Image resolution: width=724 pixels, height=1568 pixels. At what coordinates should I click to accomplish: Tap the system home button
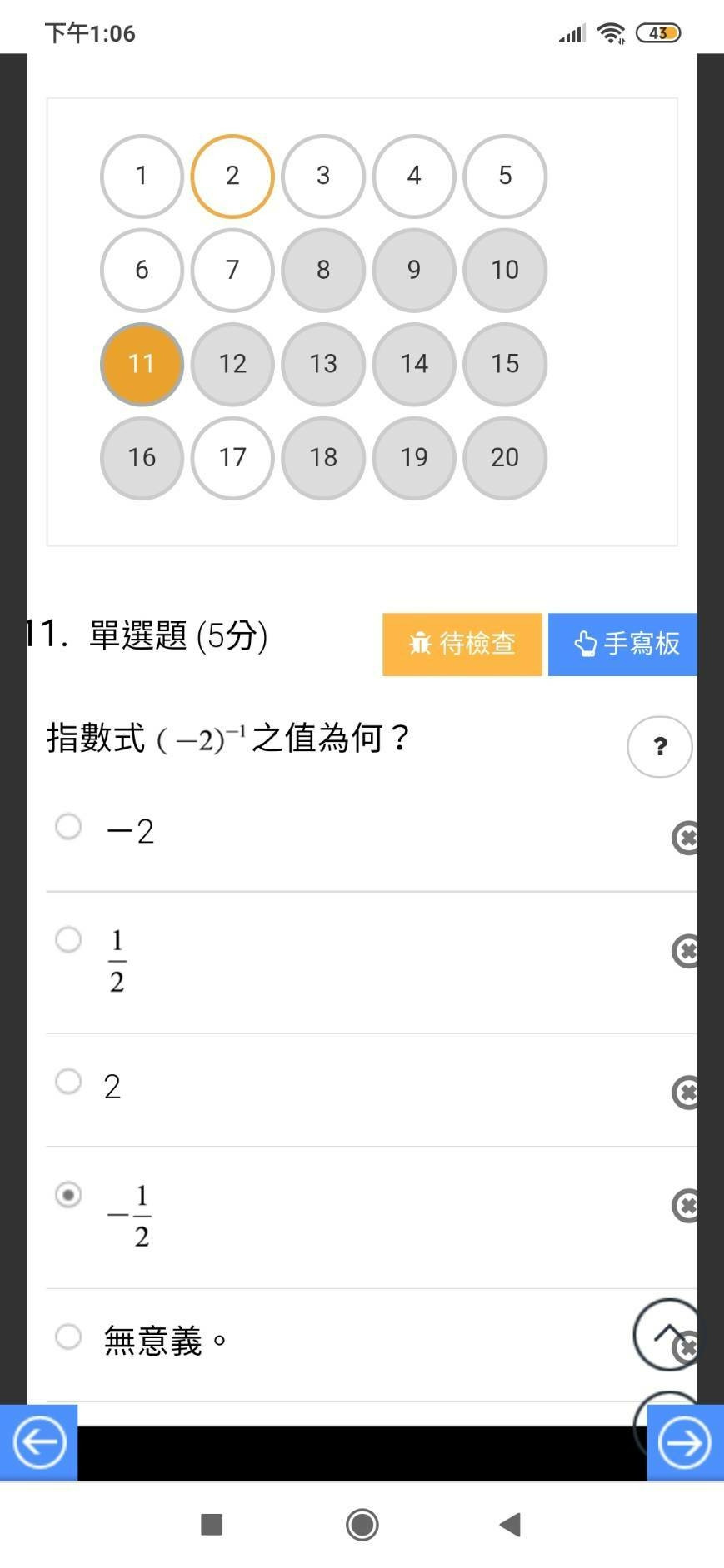pos(362,1525)
